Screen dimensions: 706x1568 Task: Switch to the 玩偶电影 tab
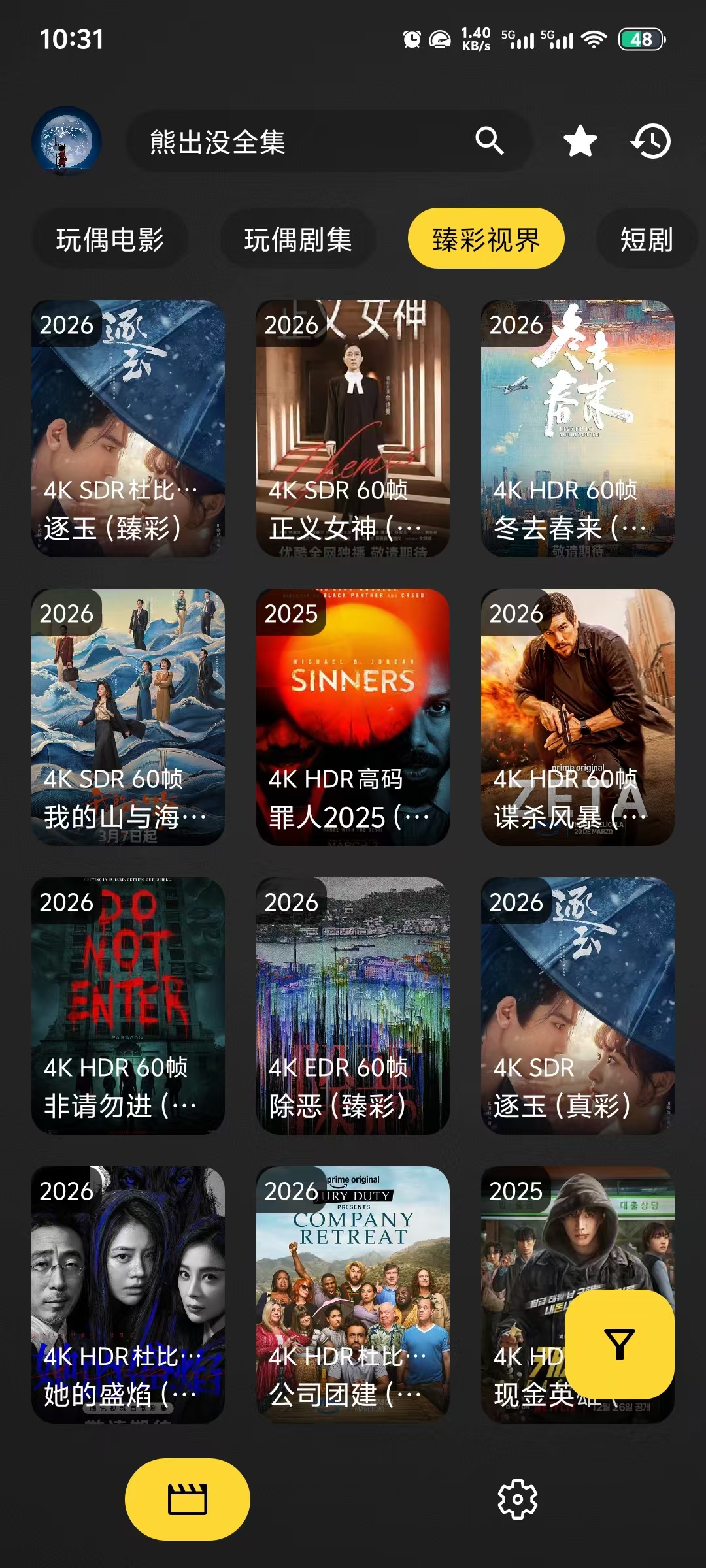click(x=110, y=239)
